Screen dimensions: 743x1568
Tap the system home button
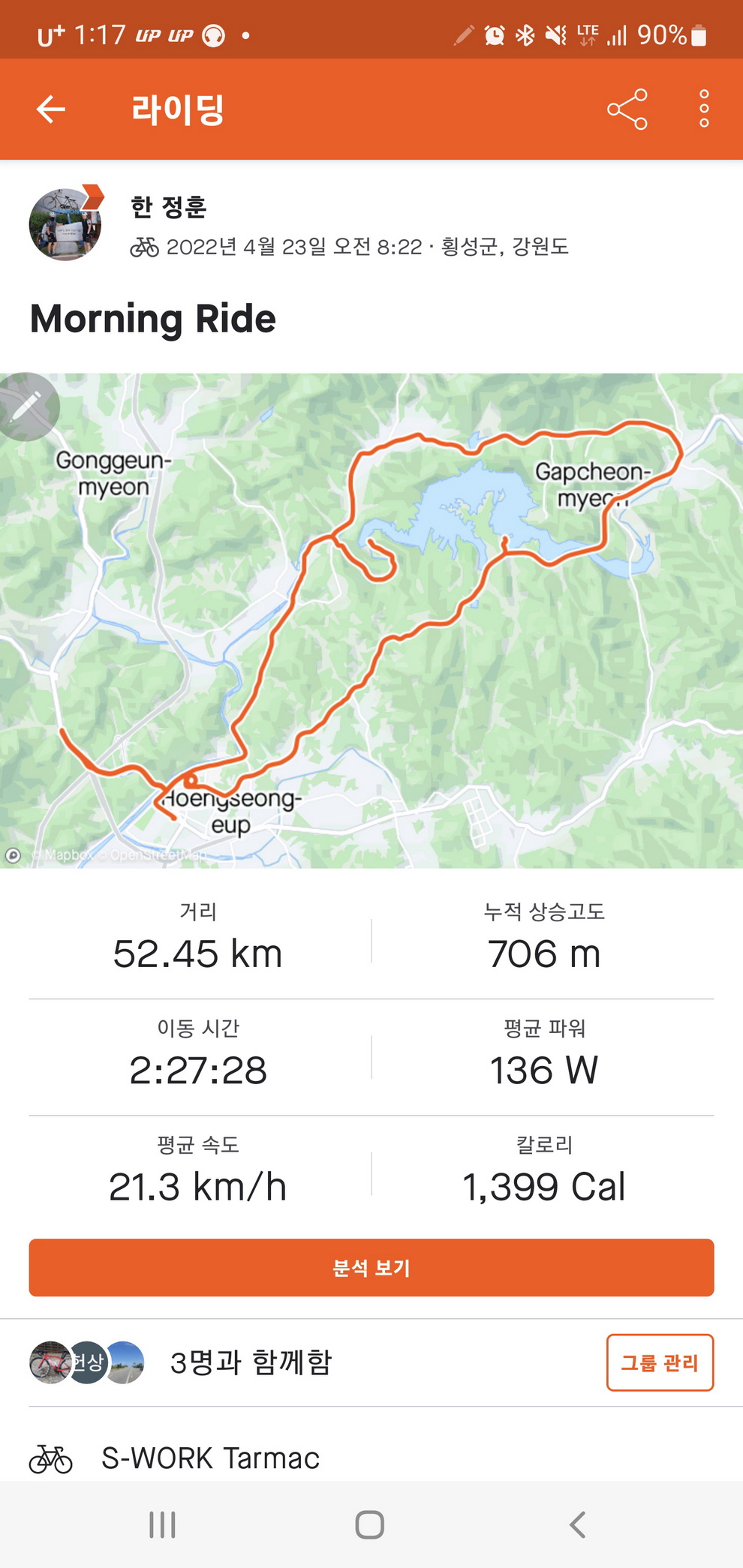point(370,1524)
